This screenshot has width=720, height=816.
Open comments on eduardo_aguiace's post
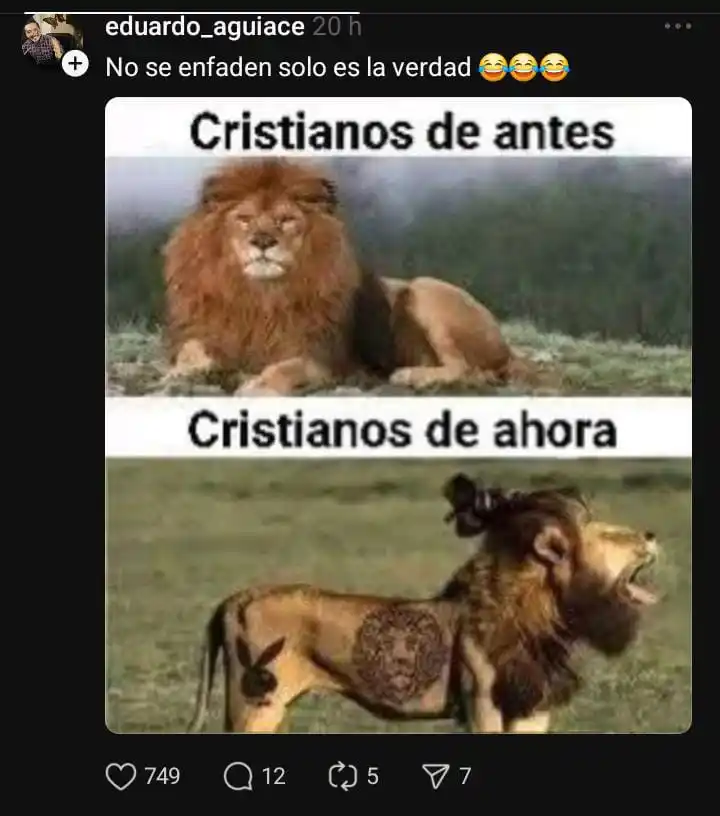click(239, 776)
